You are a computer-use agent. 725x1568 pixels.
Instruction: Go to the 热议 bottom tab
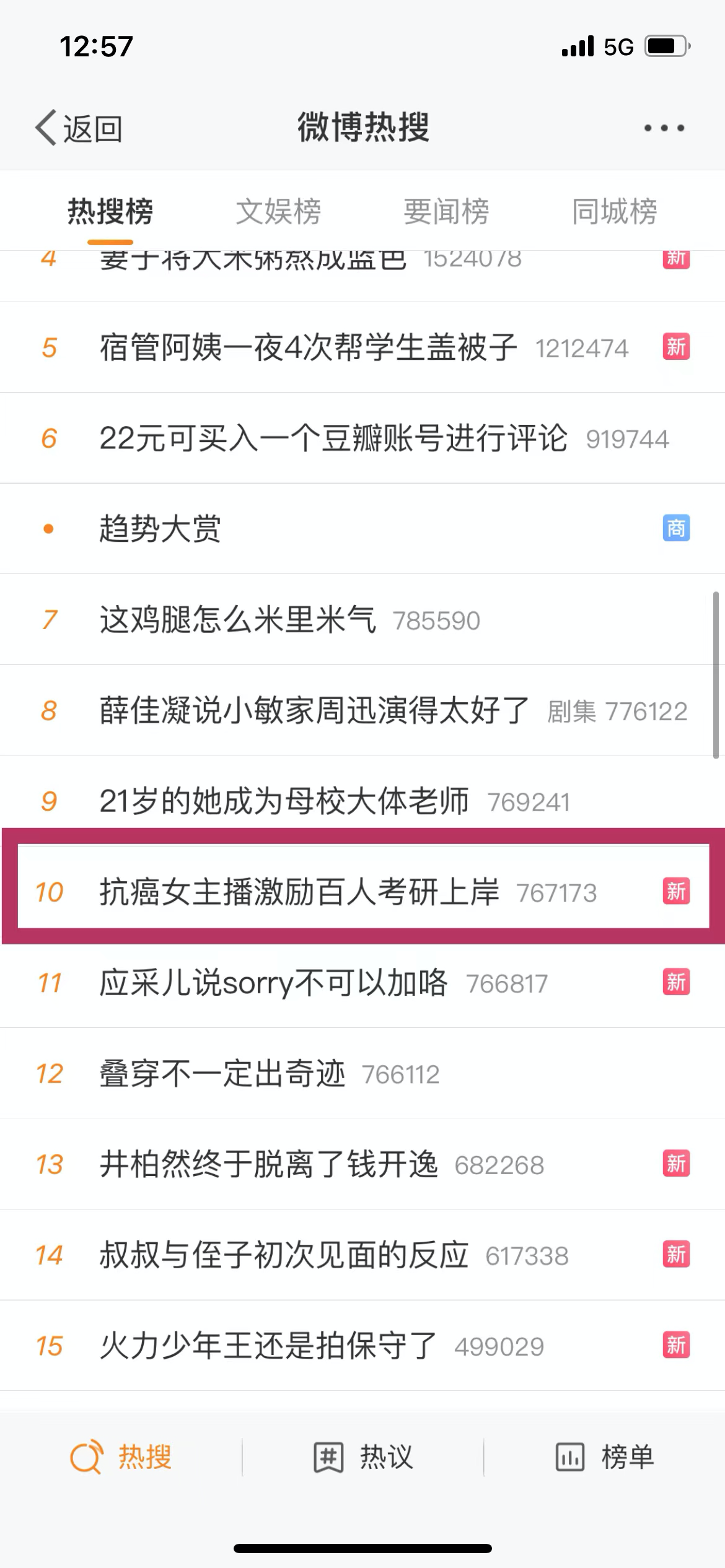pyautogui.click(x=363, y=1457)
